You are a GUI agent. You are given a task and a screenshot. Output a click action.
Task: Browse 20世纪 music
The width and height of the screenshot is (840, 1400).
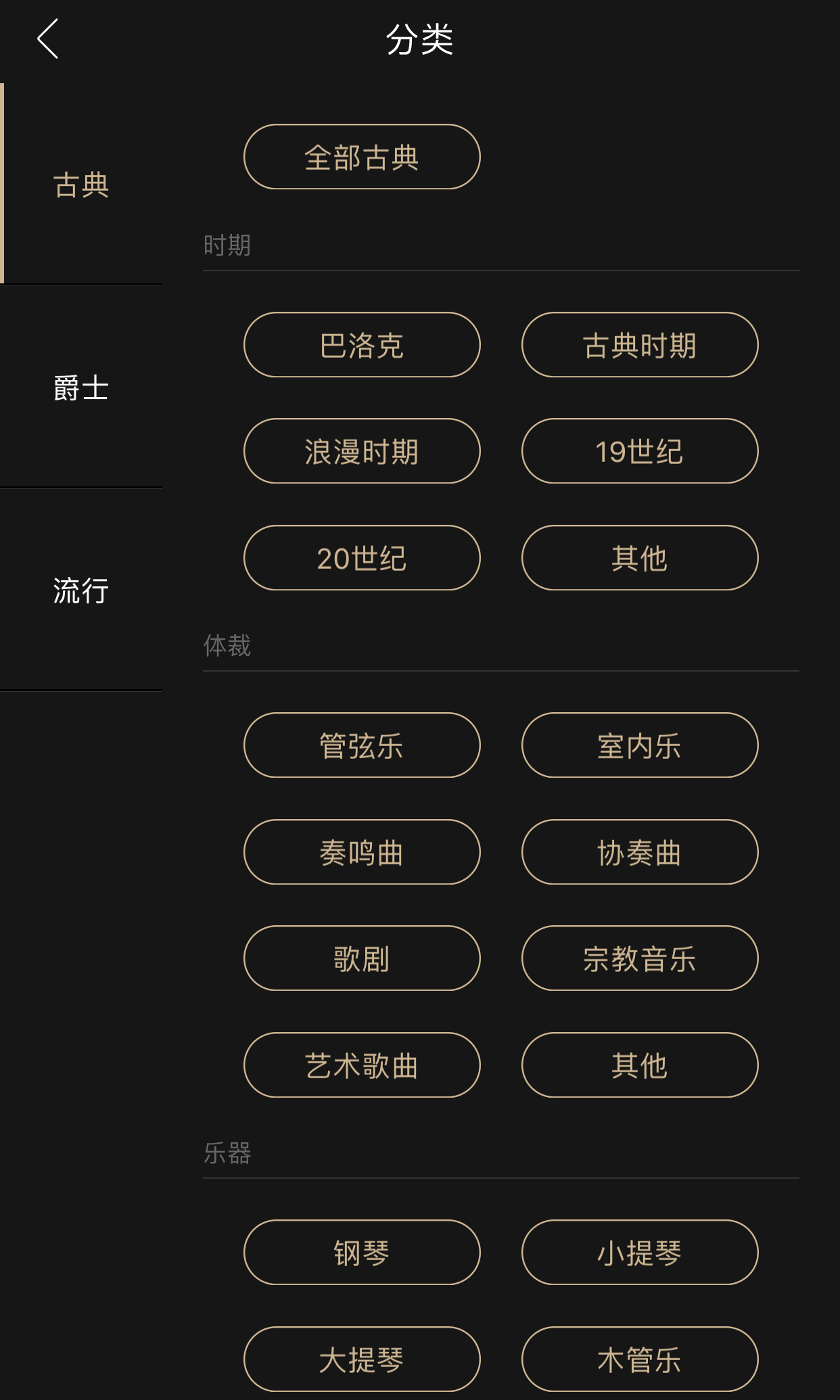[x=362, y=558]
